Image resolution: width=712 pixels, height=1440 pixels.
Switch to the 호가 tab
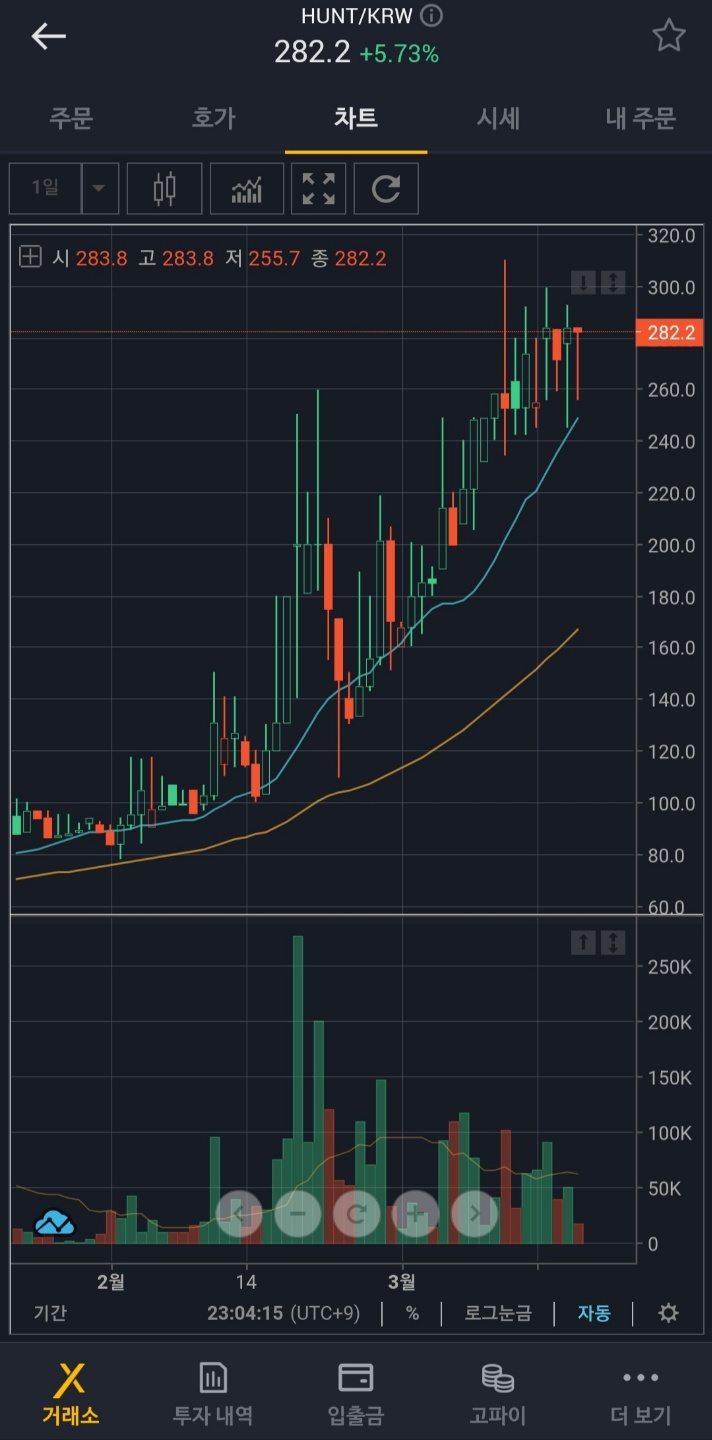[213, 118]
